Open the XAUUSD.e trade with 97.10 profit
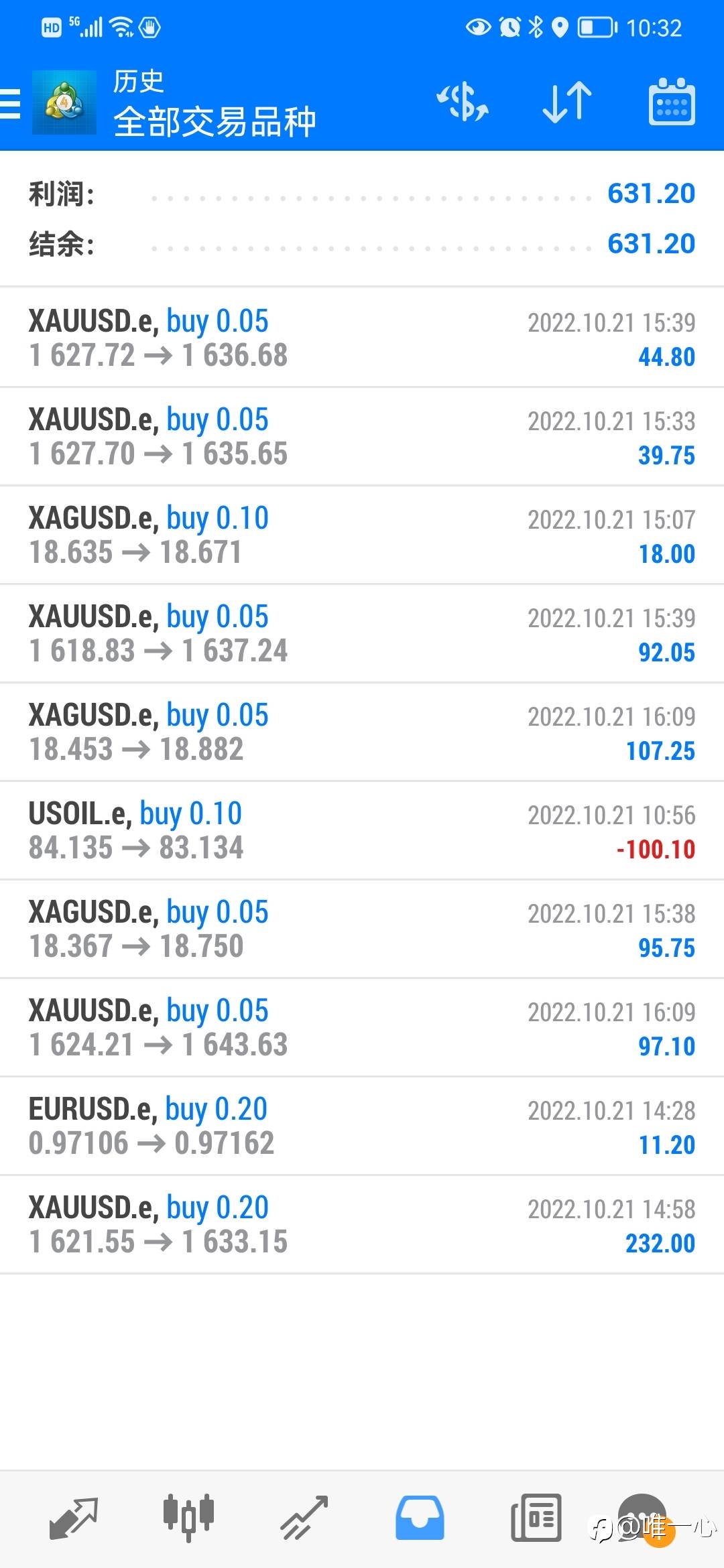The width and height of the screenshot is (724, 1568). coord(362,1027)
